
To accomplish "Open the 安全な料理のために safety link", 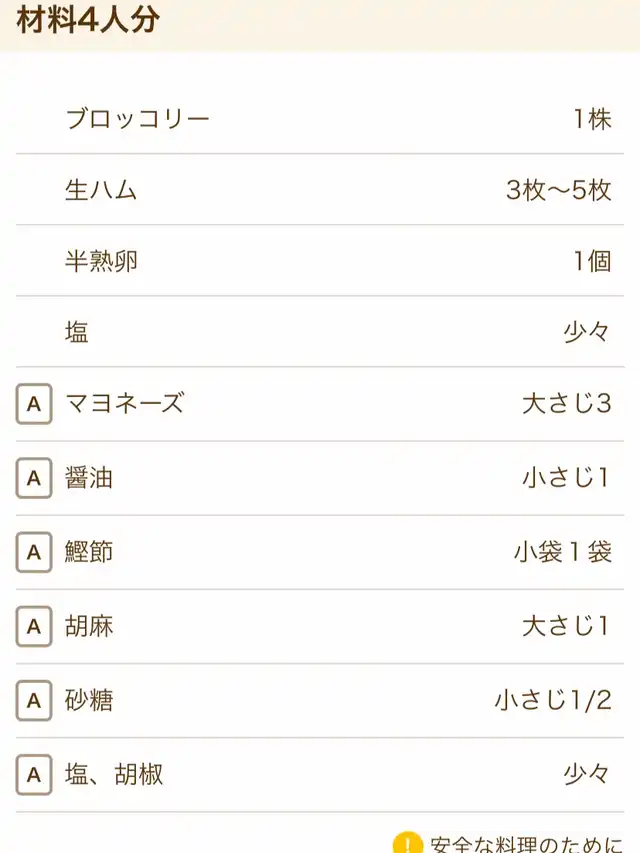I will point(525,843).
